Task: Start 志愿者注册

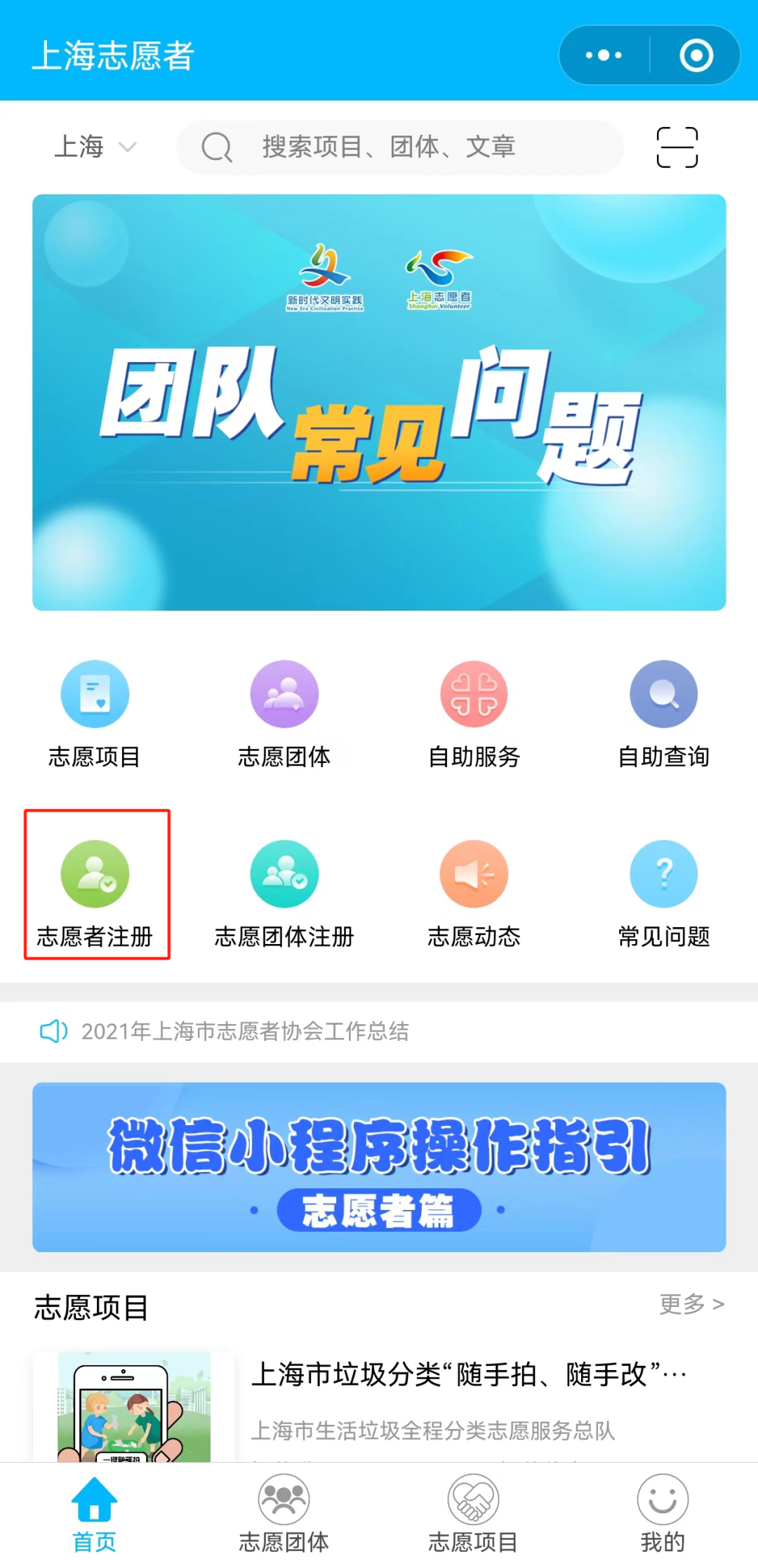Action: click(x=96, y=893)
